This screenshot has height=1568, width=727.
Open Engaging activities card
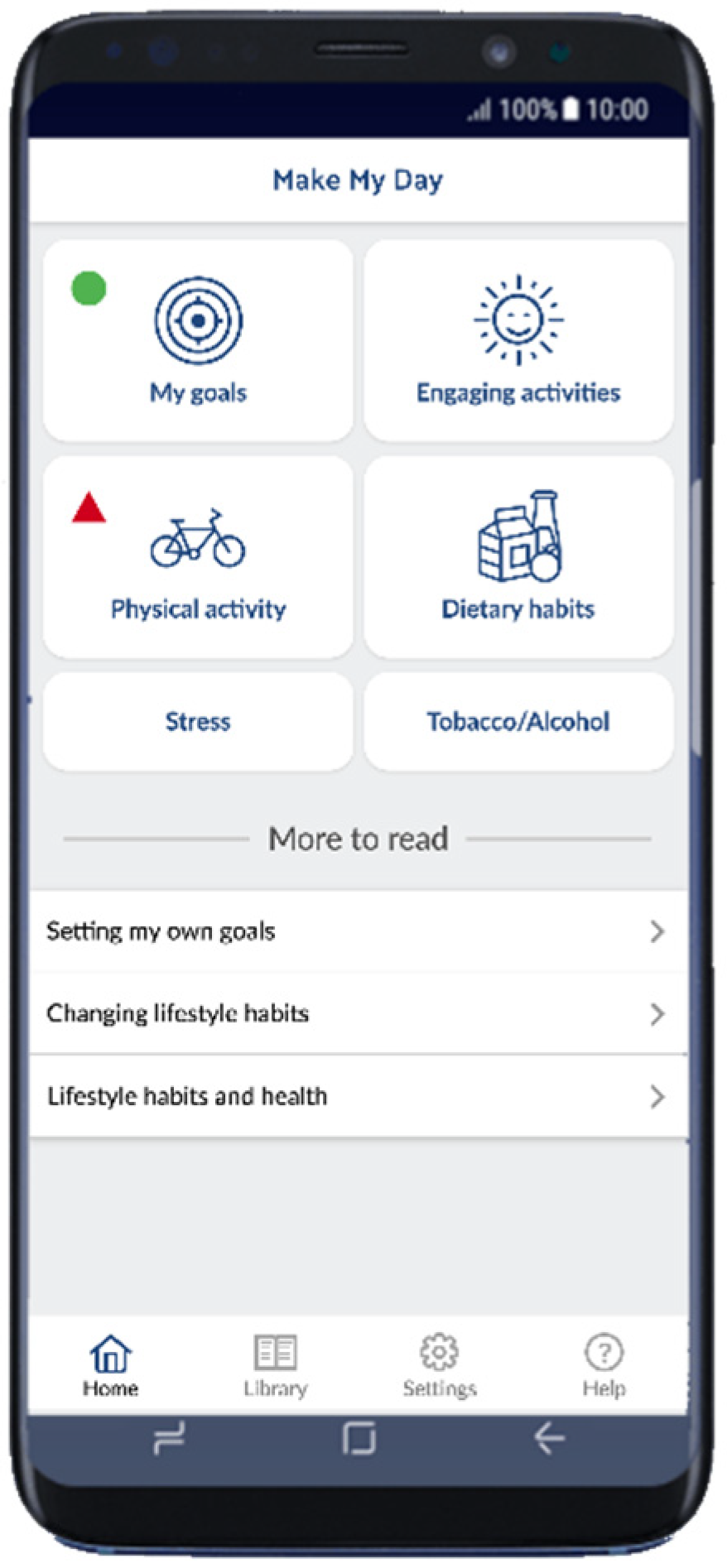pyautogui.click(x=518, y=340)
